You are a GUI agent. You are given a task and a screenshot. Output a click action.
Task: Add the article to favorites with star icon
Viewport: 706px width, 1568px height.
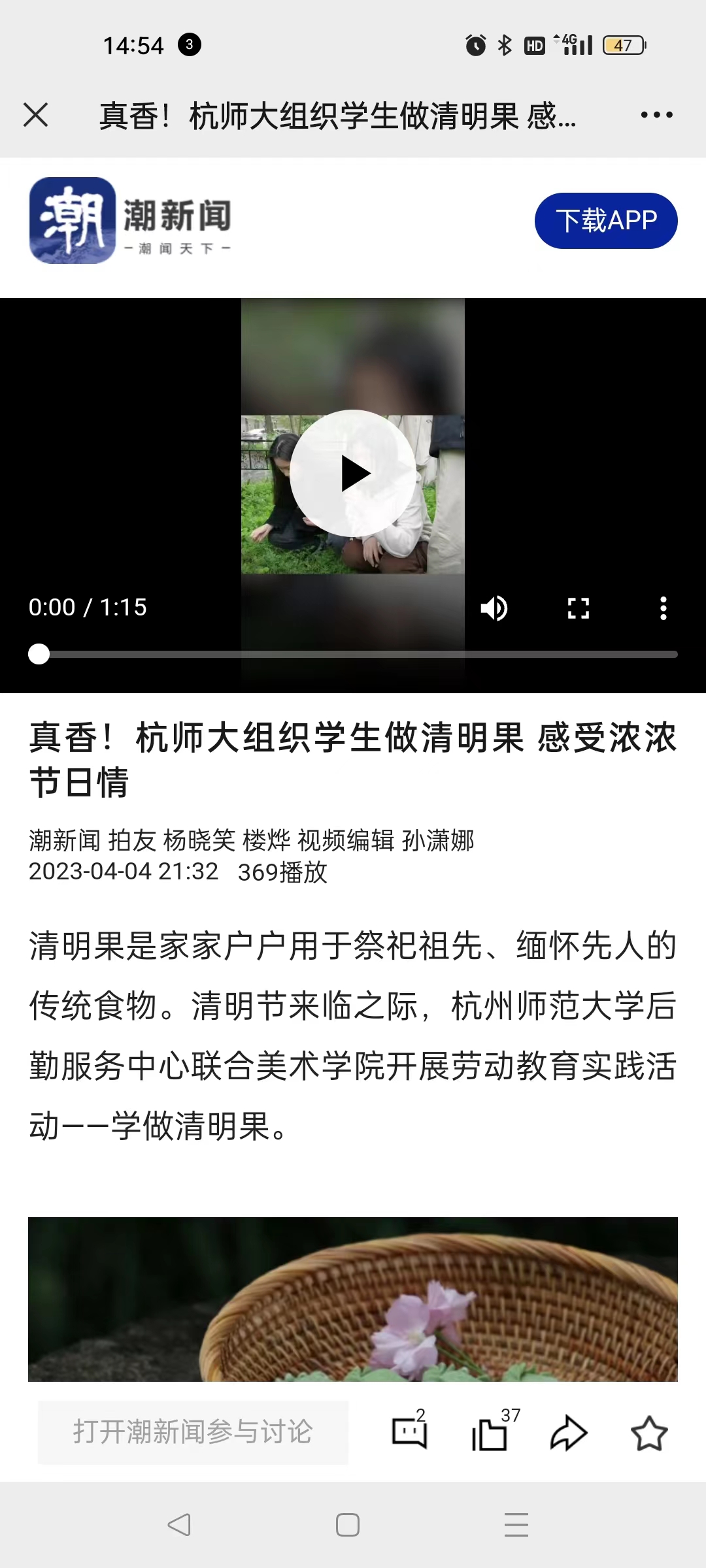pos(649,1433)
